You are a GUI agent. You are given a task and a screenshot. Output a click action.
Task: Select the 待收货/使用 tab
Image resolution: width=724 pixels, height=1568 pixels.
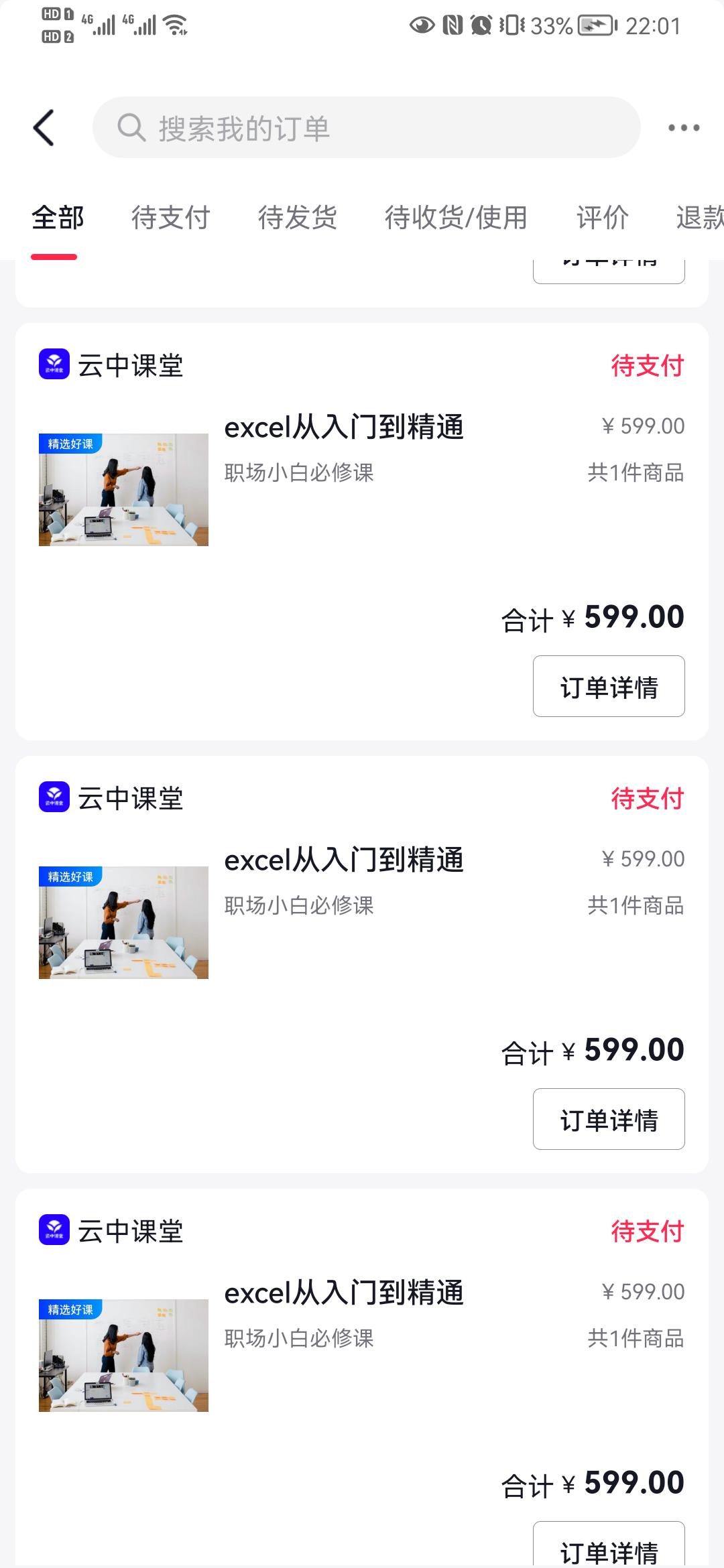pyautogui.click(x=456, y=218)
